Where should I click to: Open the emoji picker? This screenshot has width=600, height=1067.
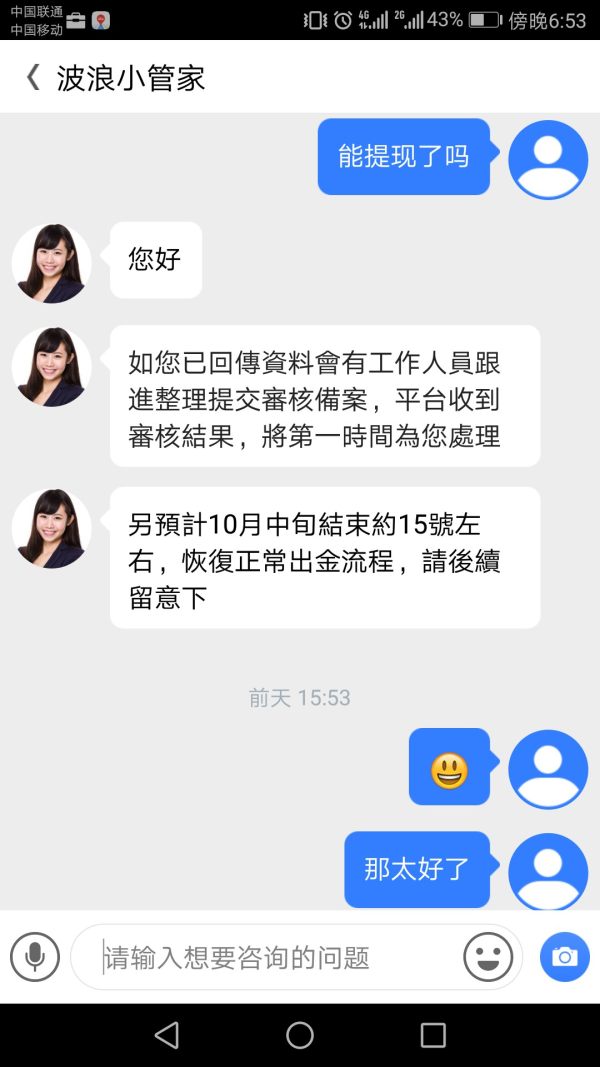click(488, 957)
